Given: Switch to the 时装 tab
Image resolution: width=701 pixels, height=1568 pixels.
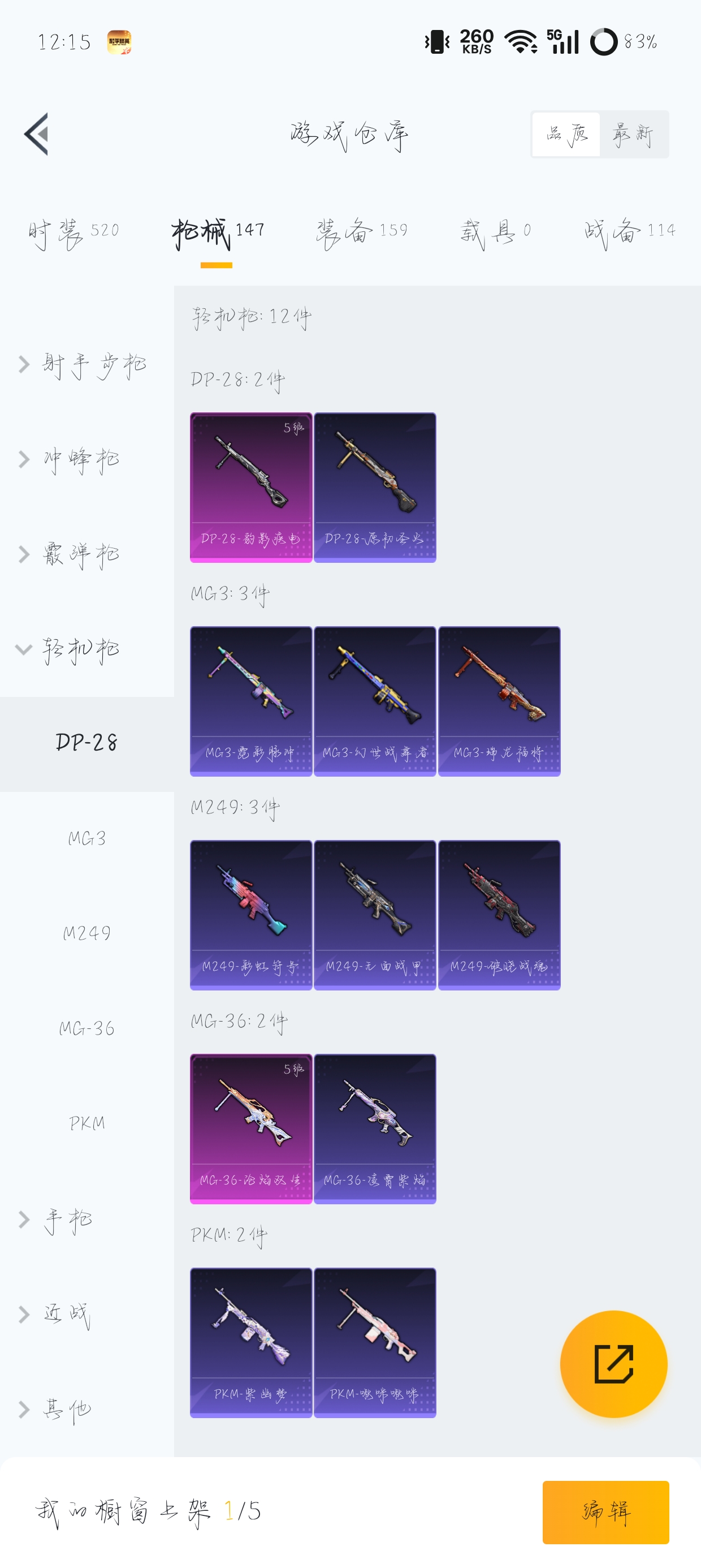Looking at the screenshot, I should coord(73,232).
